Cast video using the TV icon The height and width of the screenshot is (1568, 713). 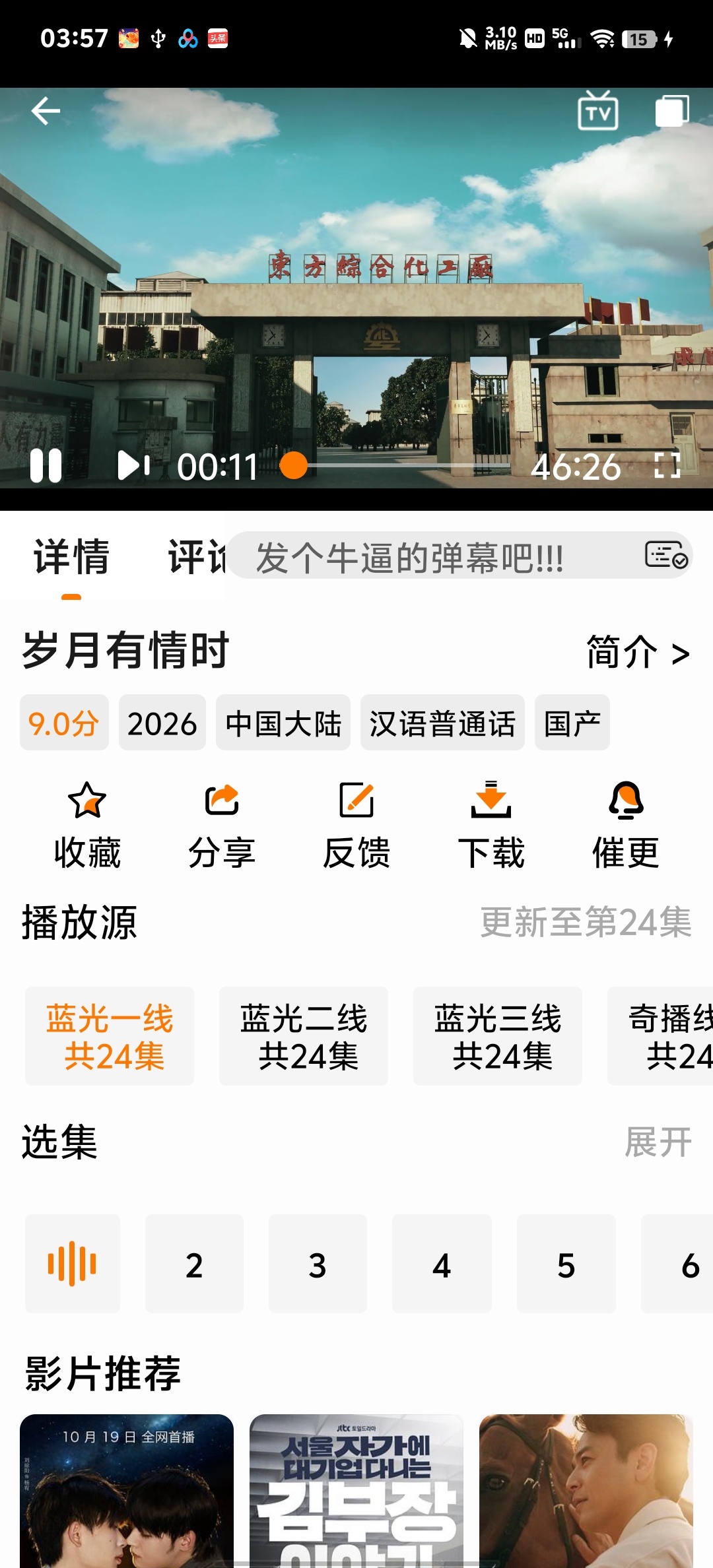(x=597, y=111)
